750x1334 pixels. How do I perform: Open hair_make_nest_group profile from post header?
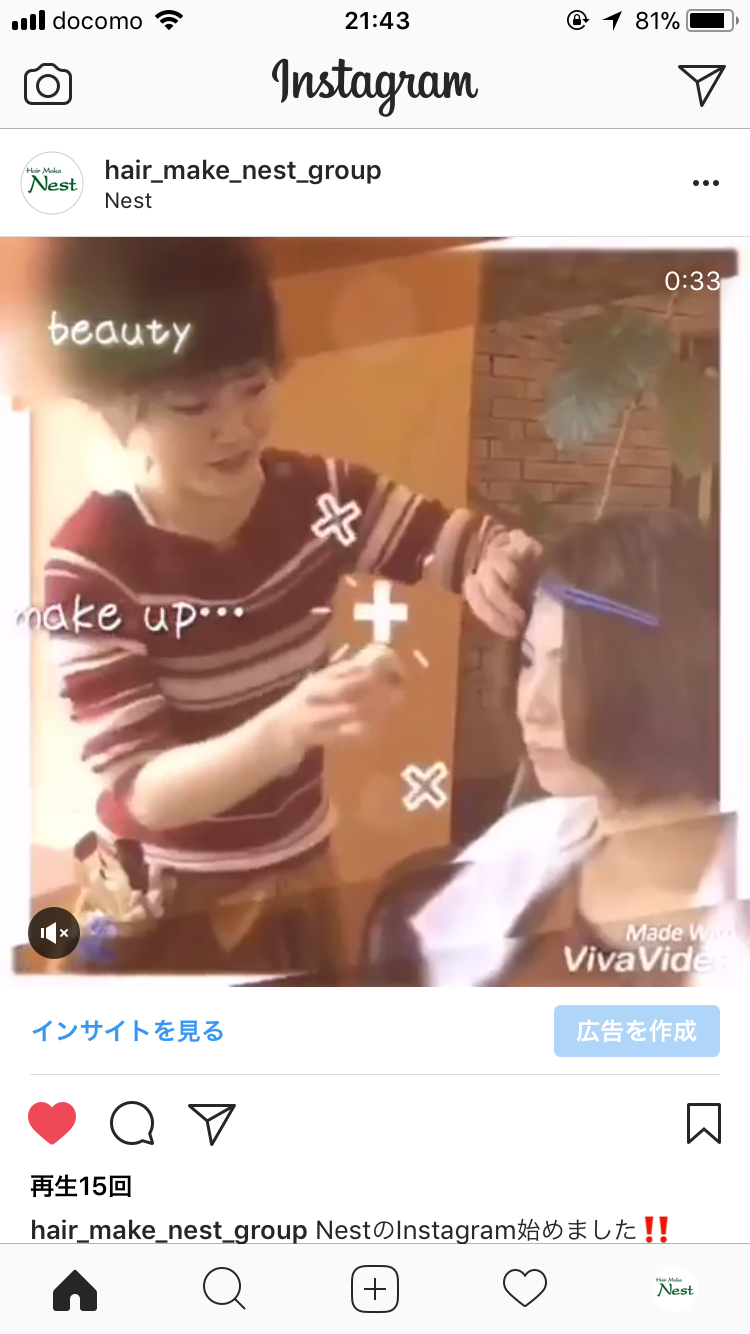point(243,170)
